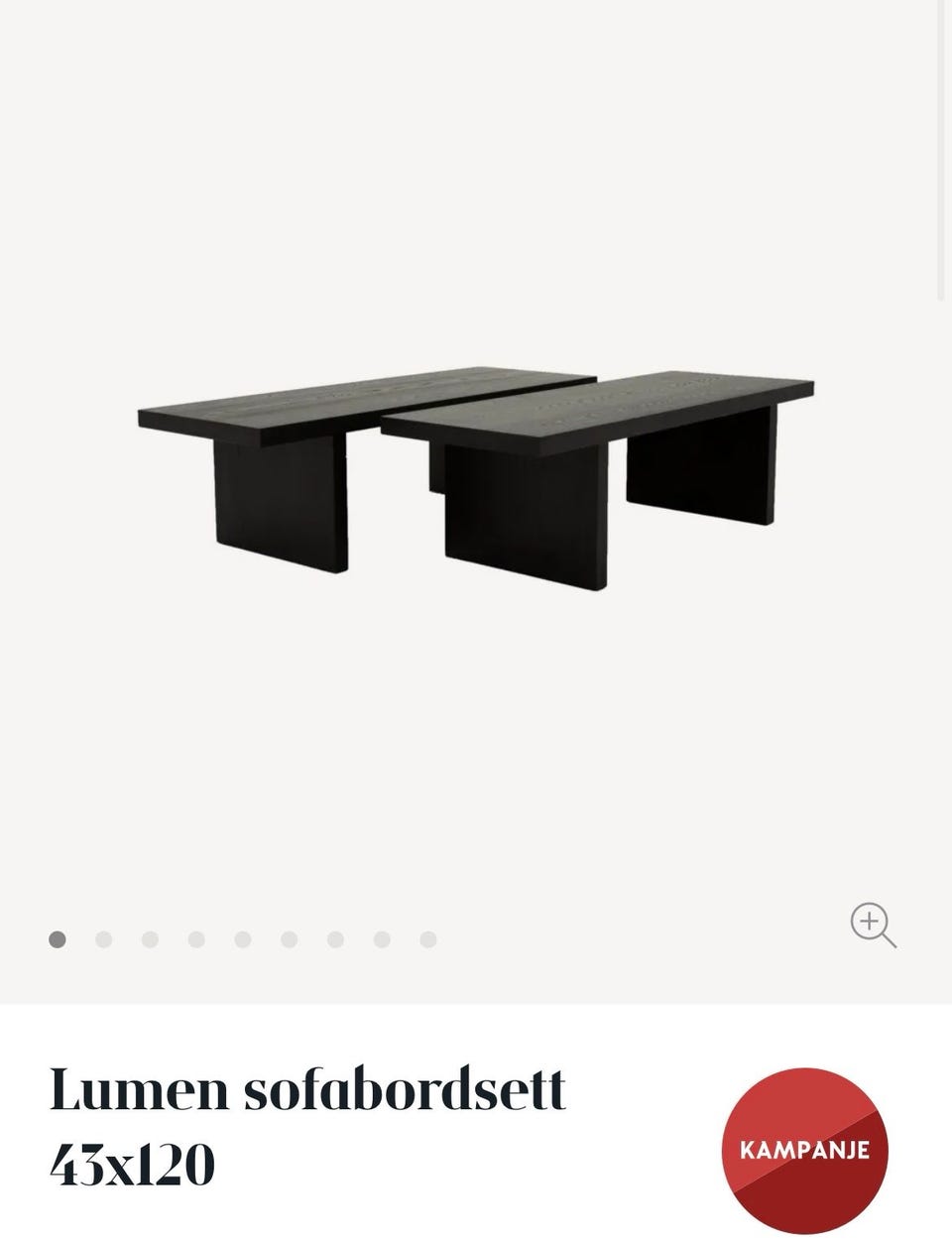
Task: Open the Lumen sofabordsett product title
Action: click(x=307, y=1091)
